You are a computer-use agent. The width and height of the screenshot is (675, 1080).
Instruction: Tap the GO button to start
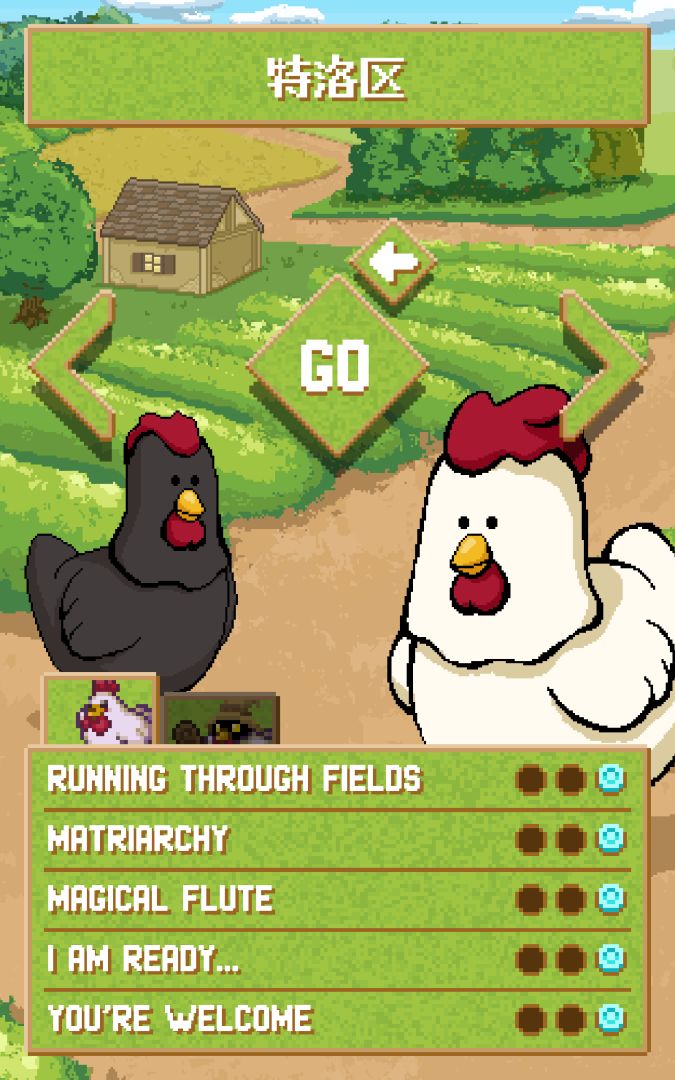pyautogui.click(x=336, y=365)
